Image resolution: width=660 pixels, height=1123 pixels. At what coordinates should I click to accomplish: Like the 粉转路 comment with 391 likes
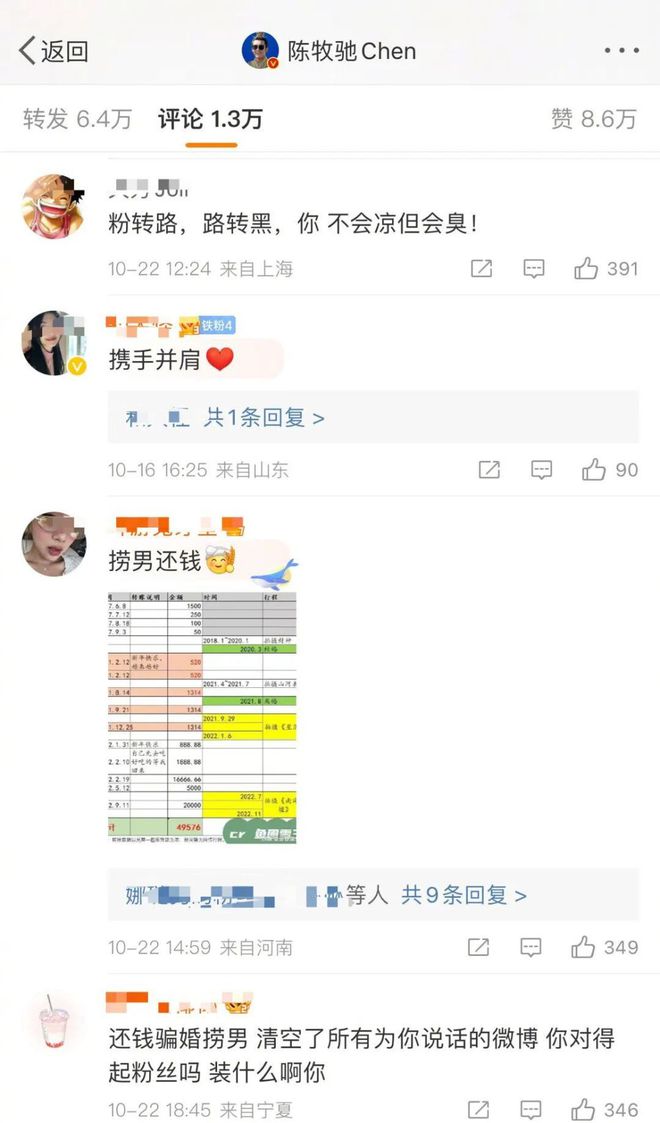point(605,268)
